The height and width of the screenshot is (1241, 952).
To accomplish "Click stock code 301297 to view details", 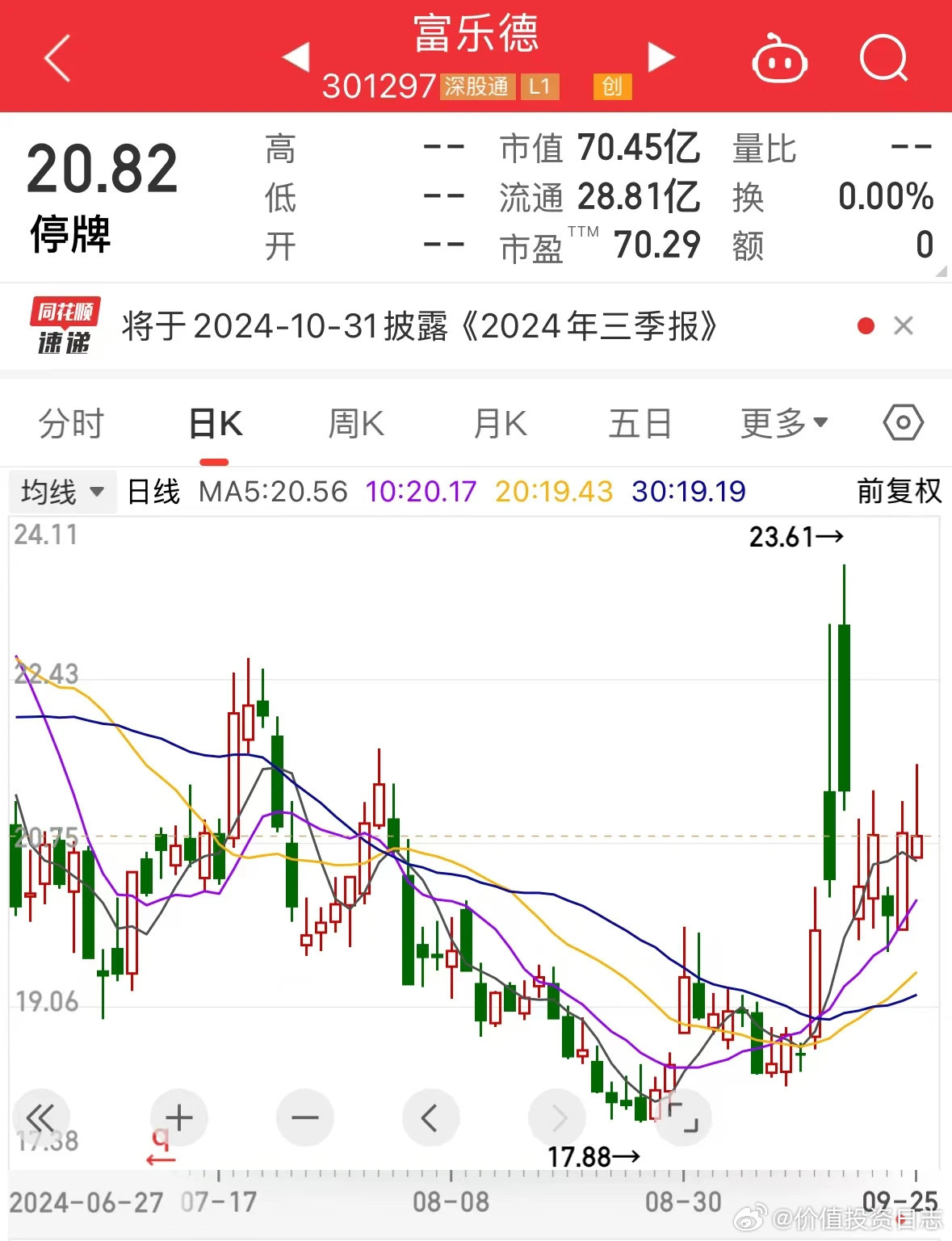I will click(378, 86).
